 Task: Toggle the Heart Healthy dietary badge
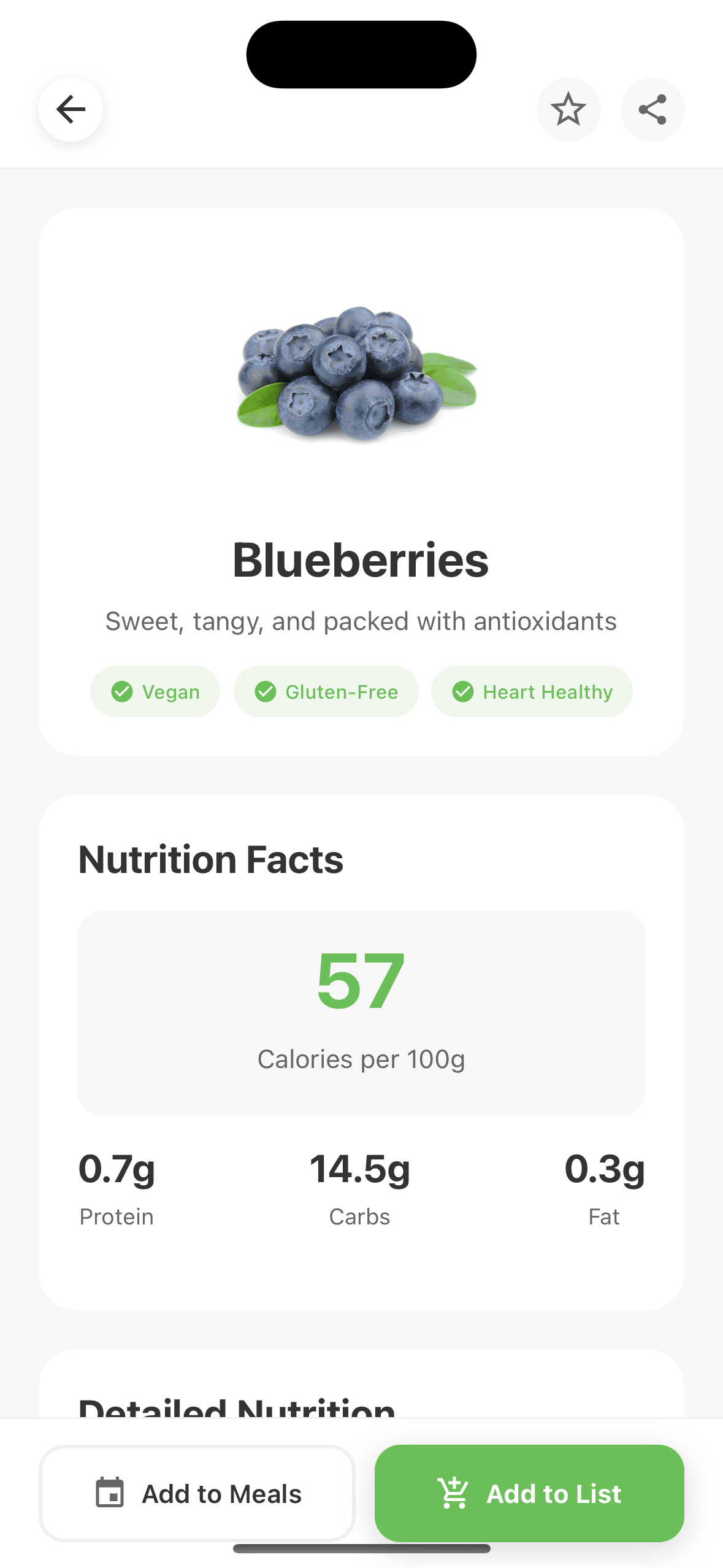tap(531, 691)
